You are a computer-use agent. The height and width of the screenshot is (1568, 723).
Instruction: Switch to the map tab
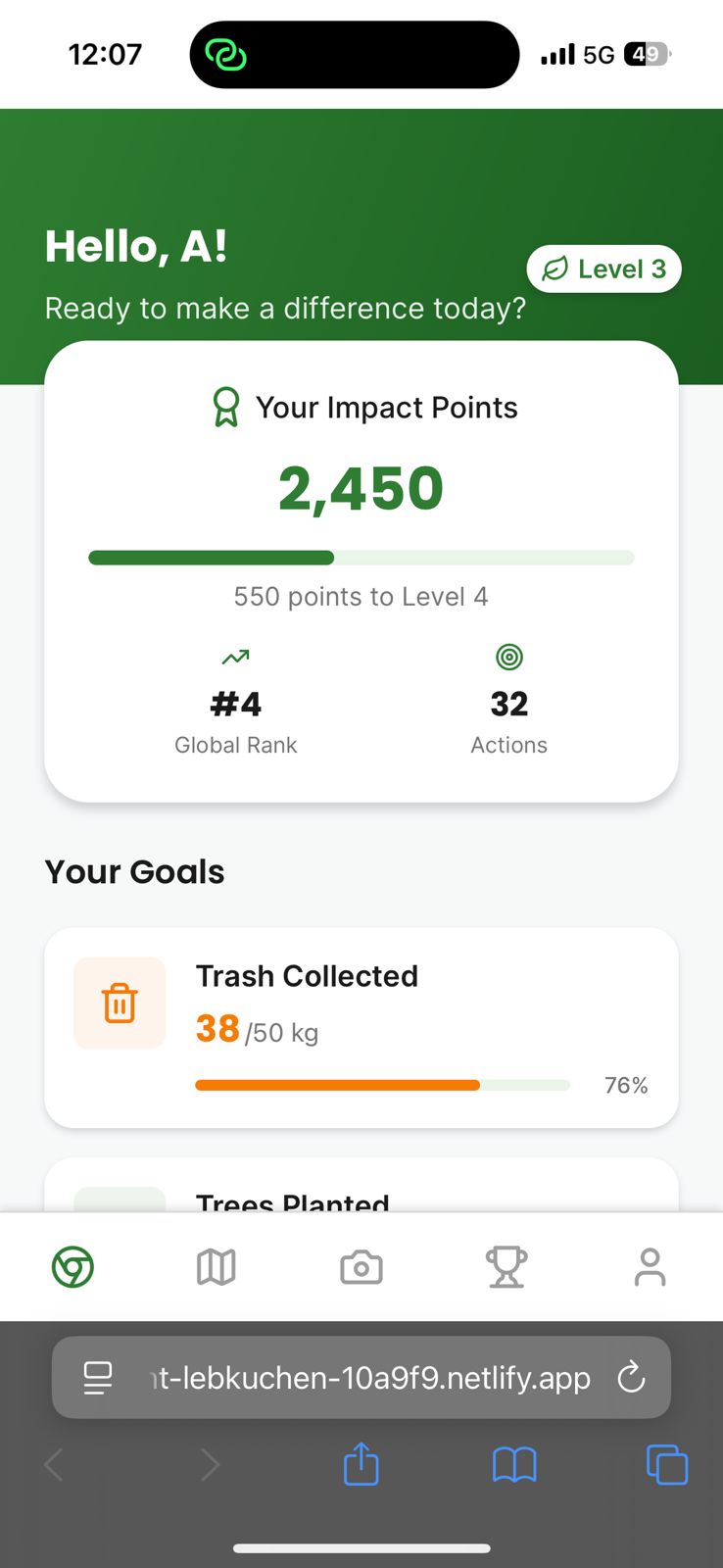[216, 1267]
